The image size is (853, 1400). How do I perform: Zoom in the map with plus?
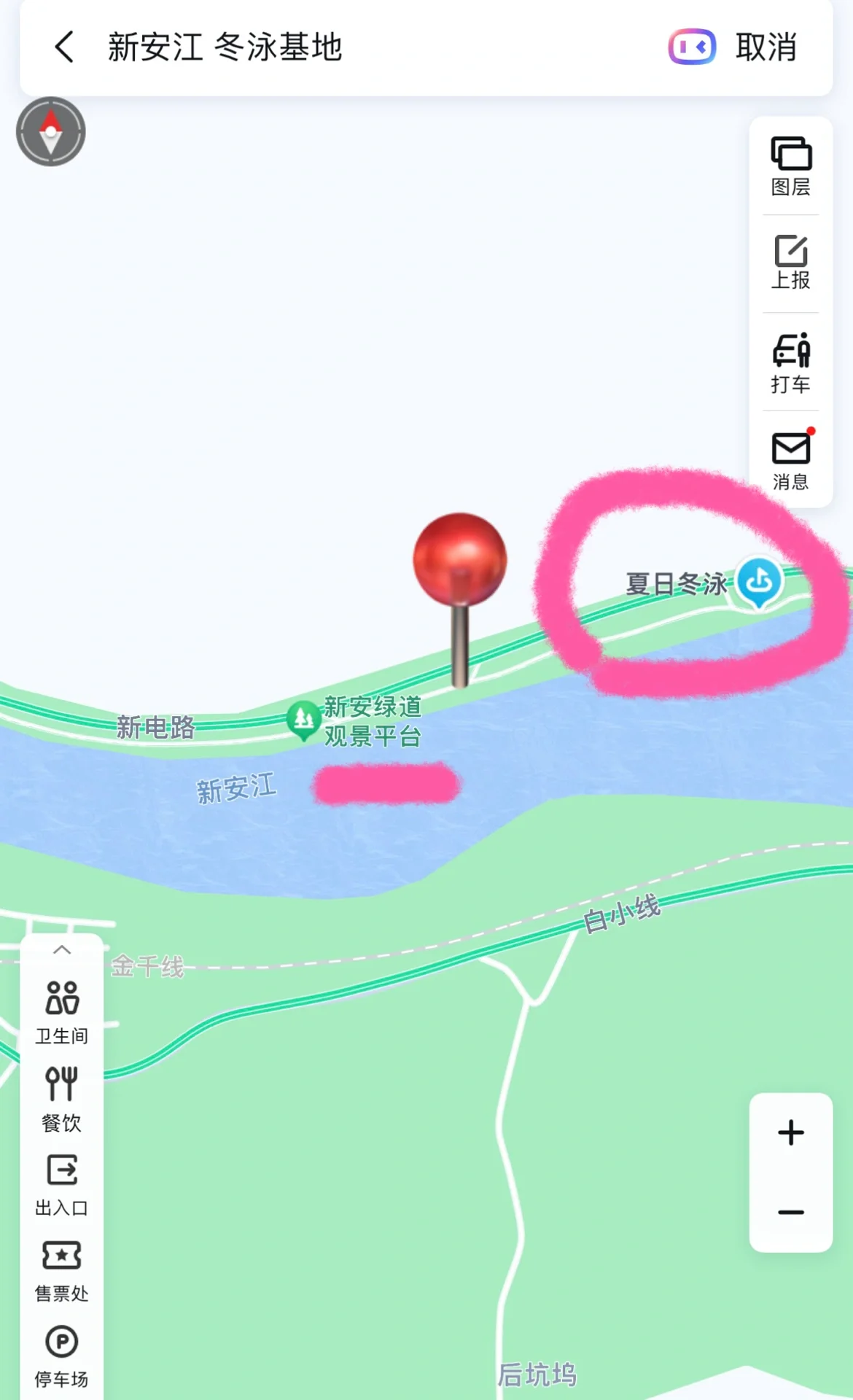coord(790,1132)
